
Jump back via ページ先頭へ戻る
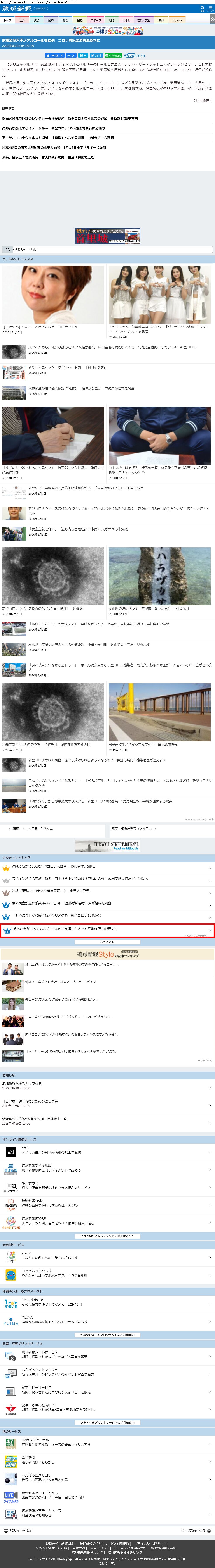tap(195, 1530)
